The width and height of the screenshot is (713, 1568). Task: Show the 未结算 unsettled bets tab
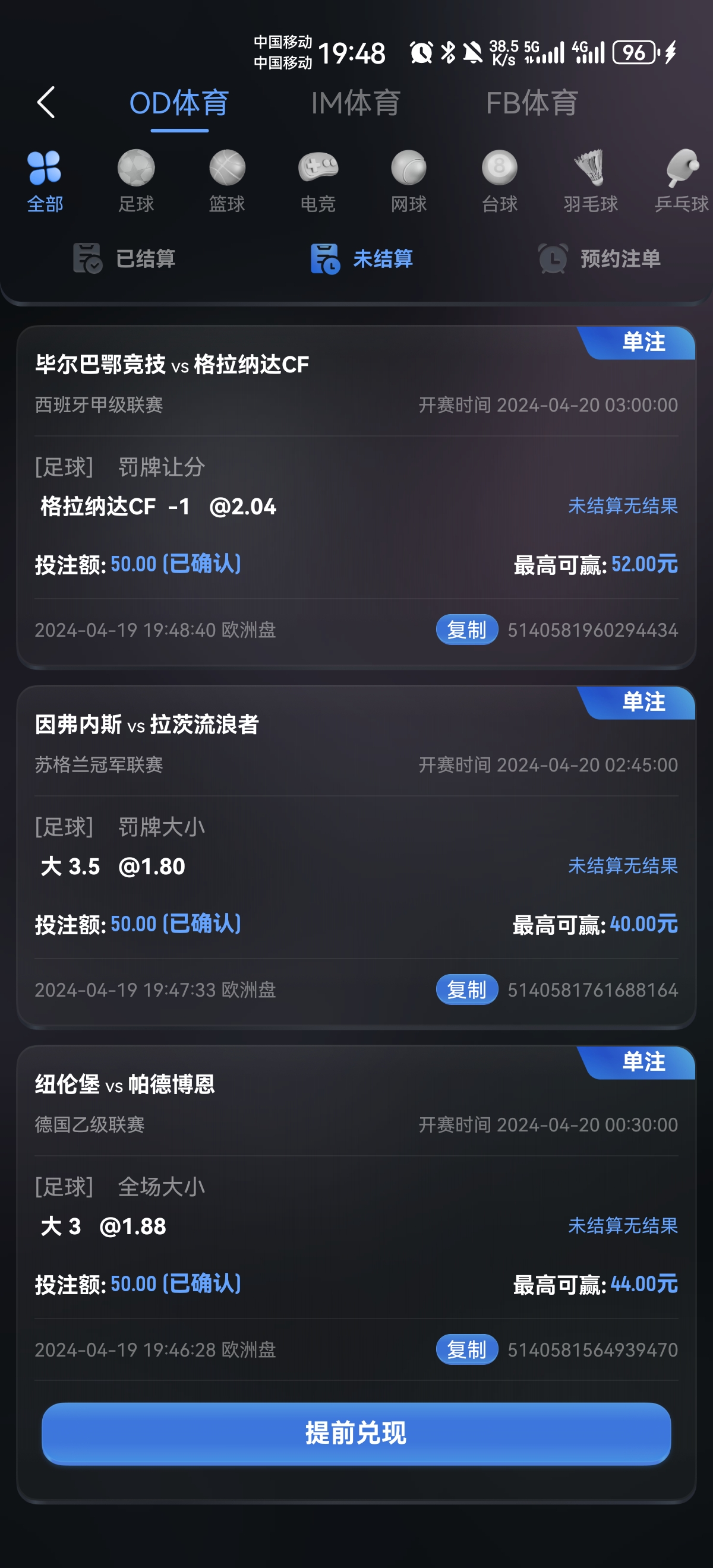tap(362, 259)
